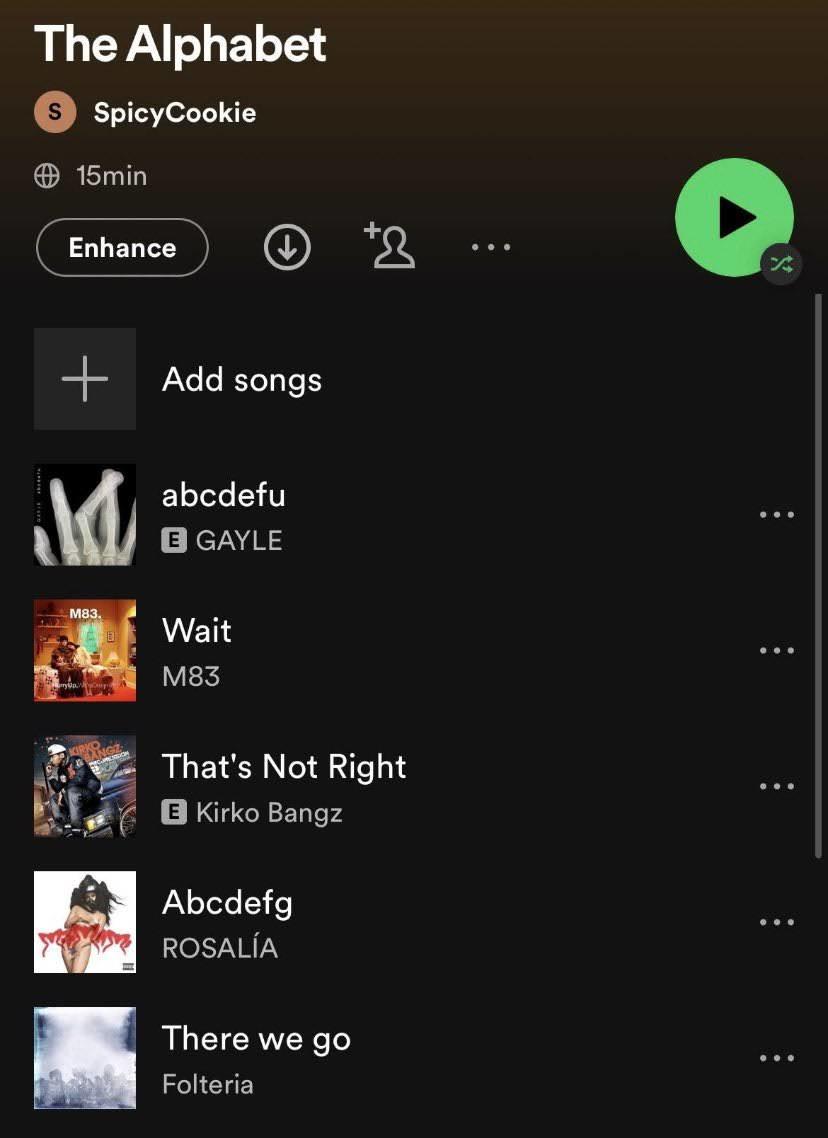Open options for Abcdefg by ROSALÍA
This screenshot has width=828, height=1138.
click(777, 922)
